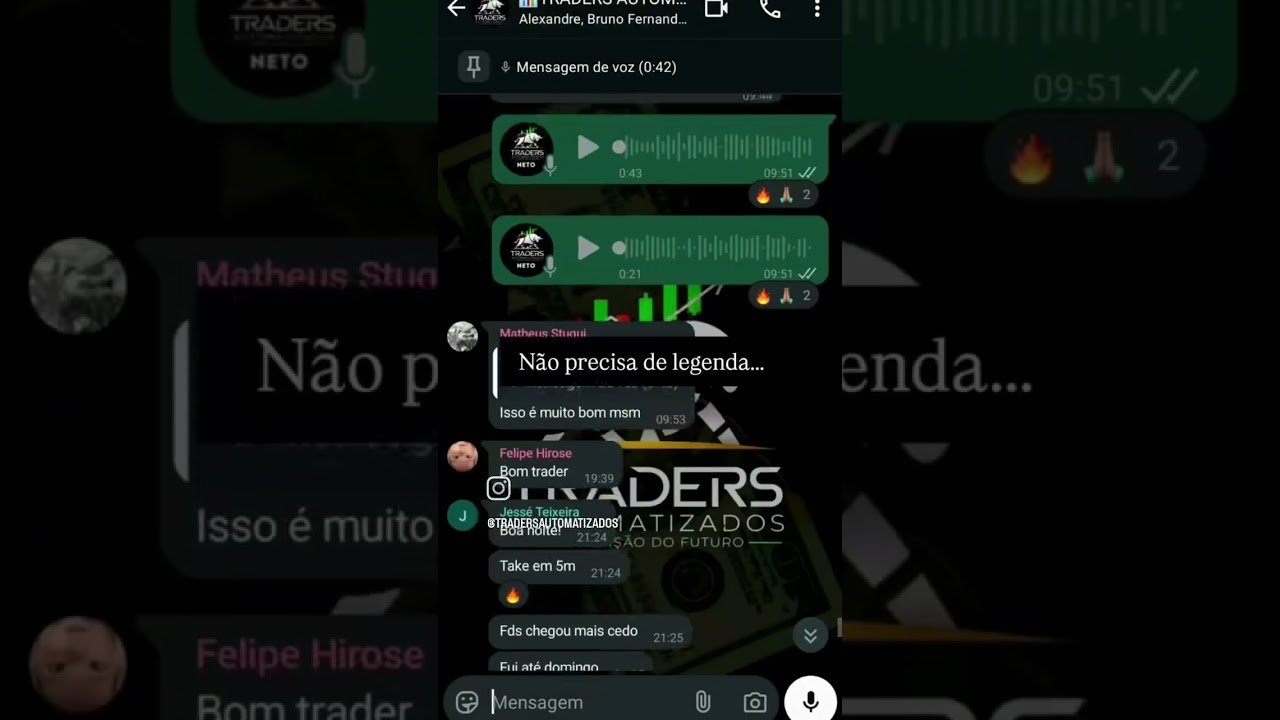The width and height of the screenshot is (1280, 720).
Task: Start a voice call with the group
Action: coord(769,9)
